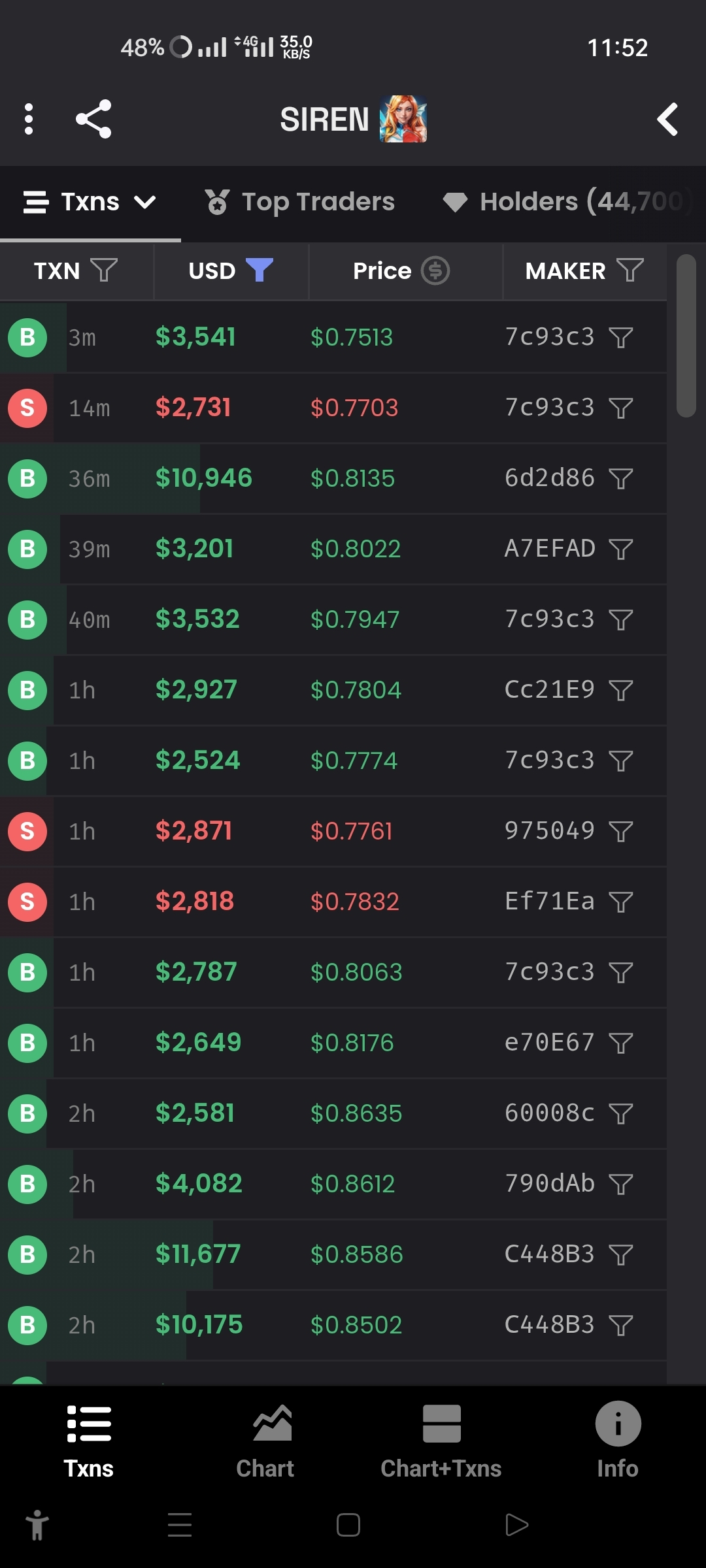Viewport: 706px width, 1568px height.
Task: Expand the Txns dropdown
Action: point(90,202)
